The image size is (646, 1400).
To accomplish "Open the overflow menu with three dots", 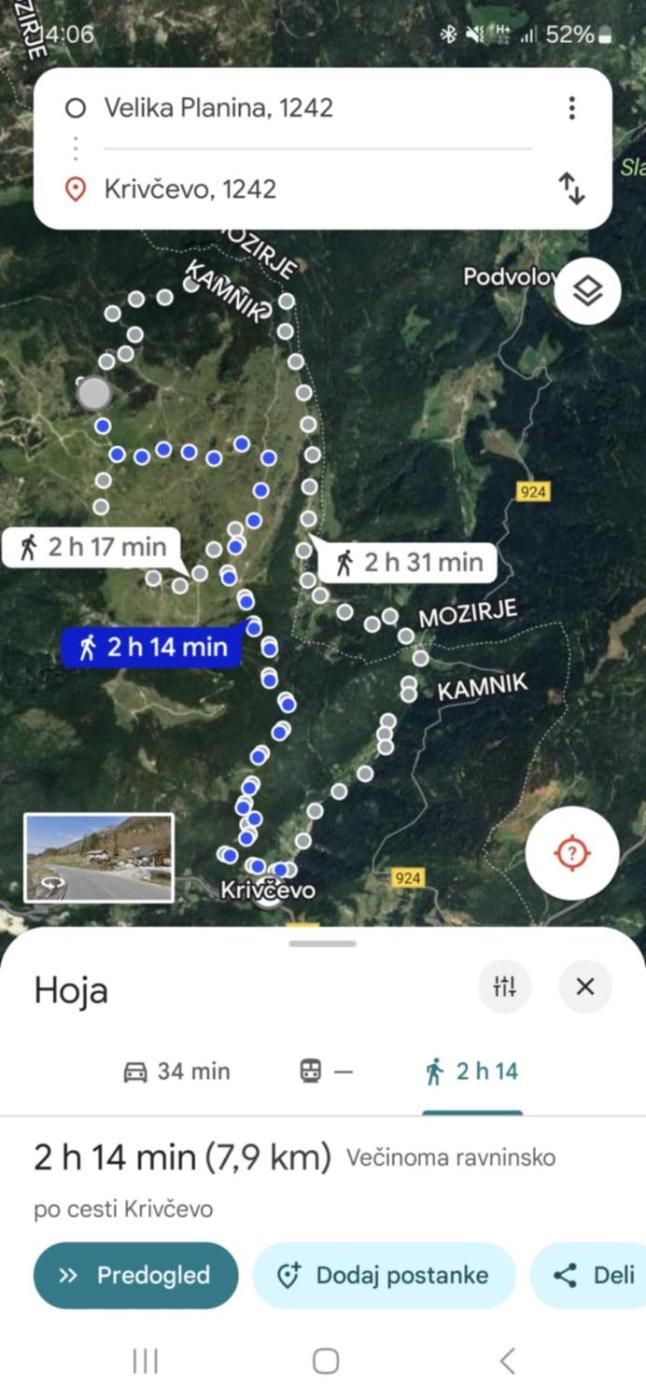I will click(x=572, y=108).
